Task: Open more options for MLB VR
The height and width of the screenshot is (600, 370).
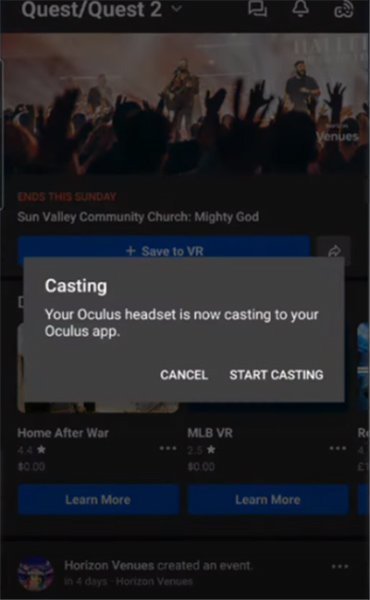Action: pos(338,448)
